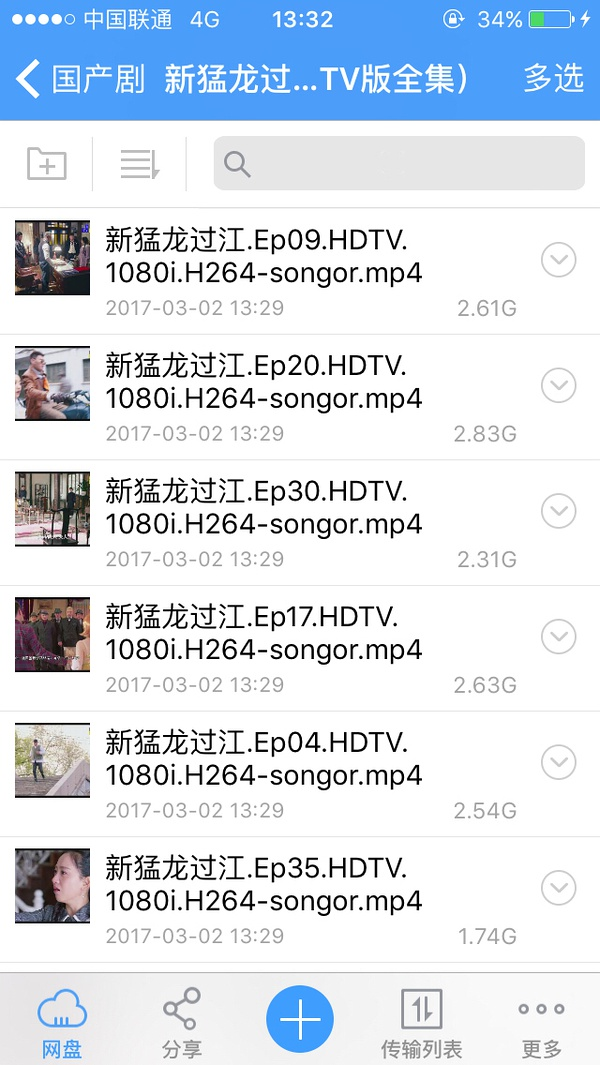Viewport: 600px width, 1065px height.
Task: Expand options for the Ep09 file
Action: tap(558, 259)
